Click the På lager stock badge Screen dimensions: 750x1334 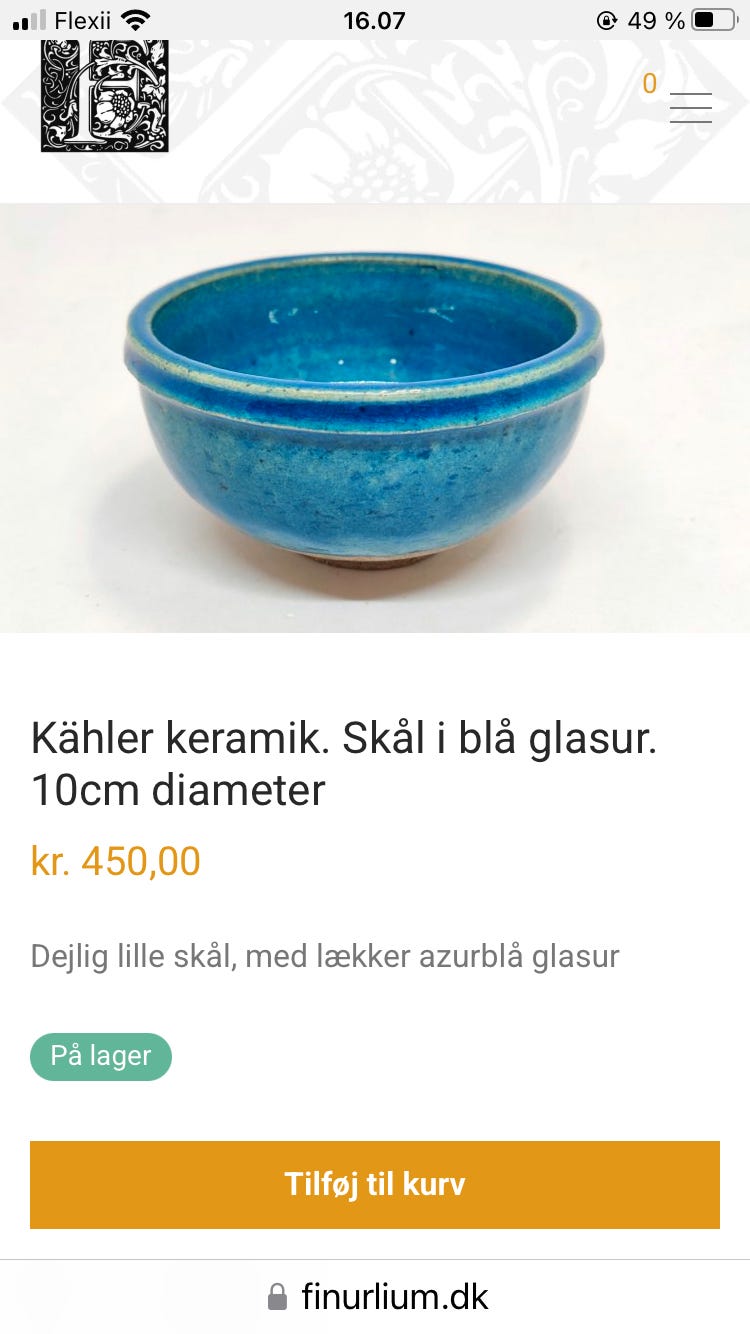pos(100,1056)
